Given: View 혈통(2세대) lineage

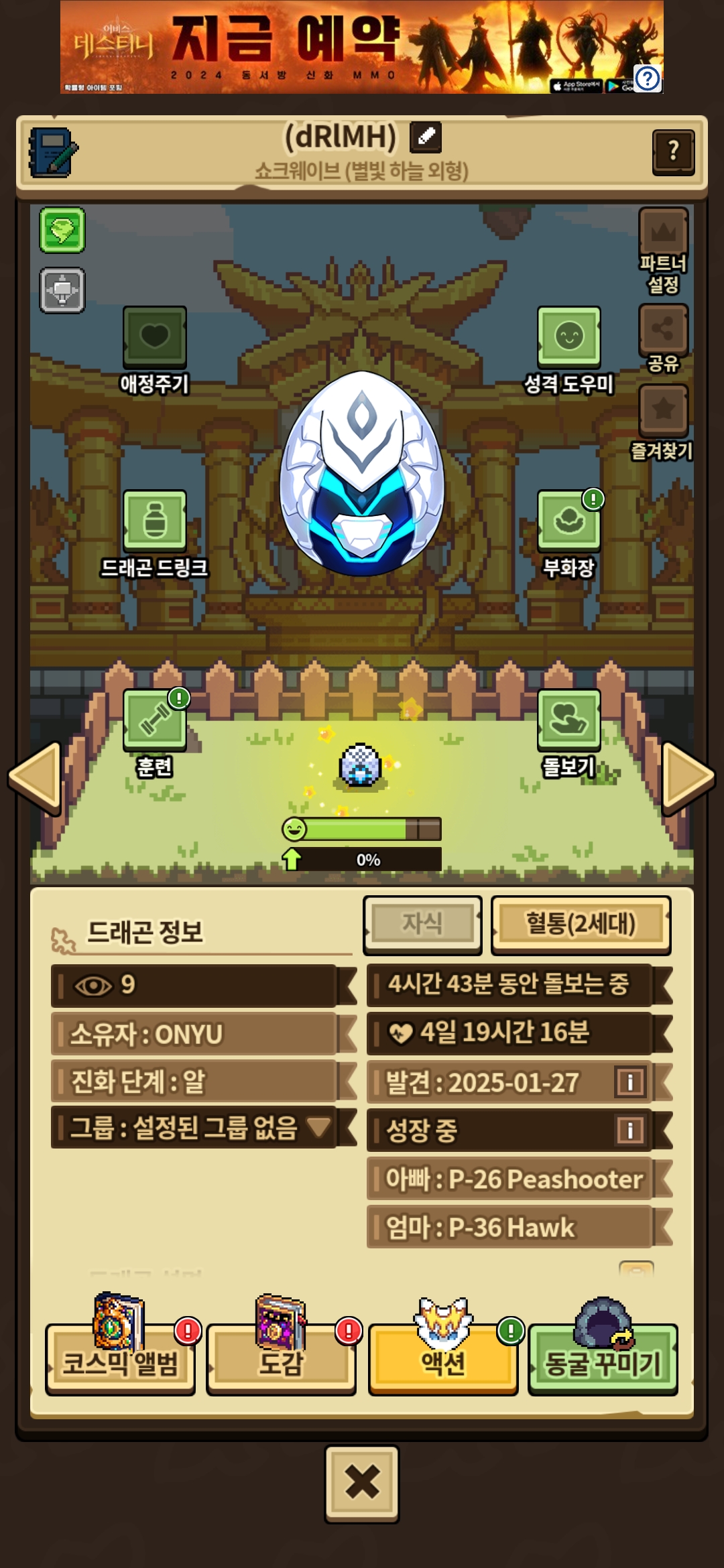Looking at the screenshot, I should click(x=581, y=924).
